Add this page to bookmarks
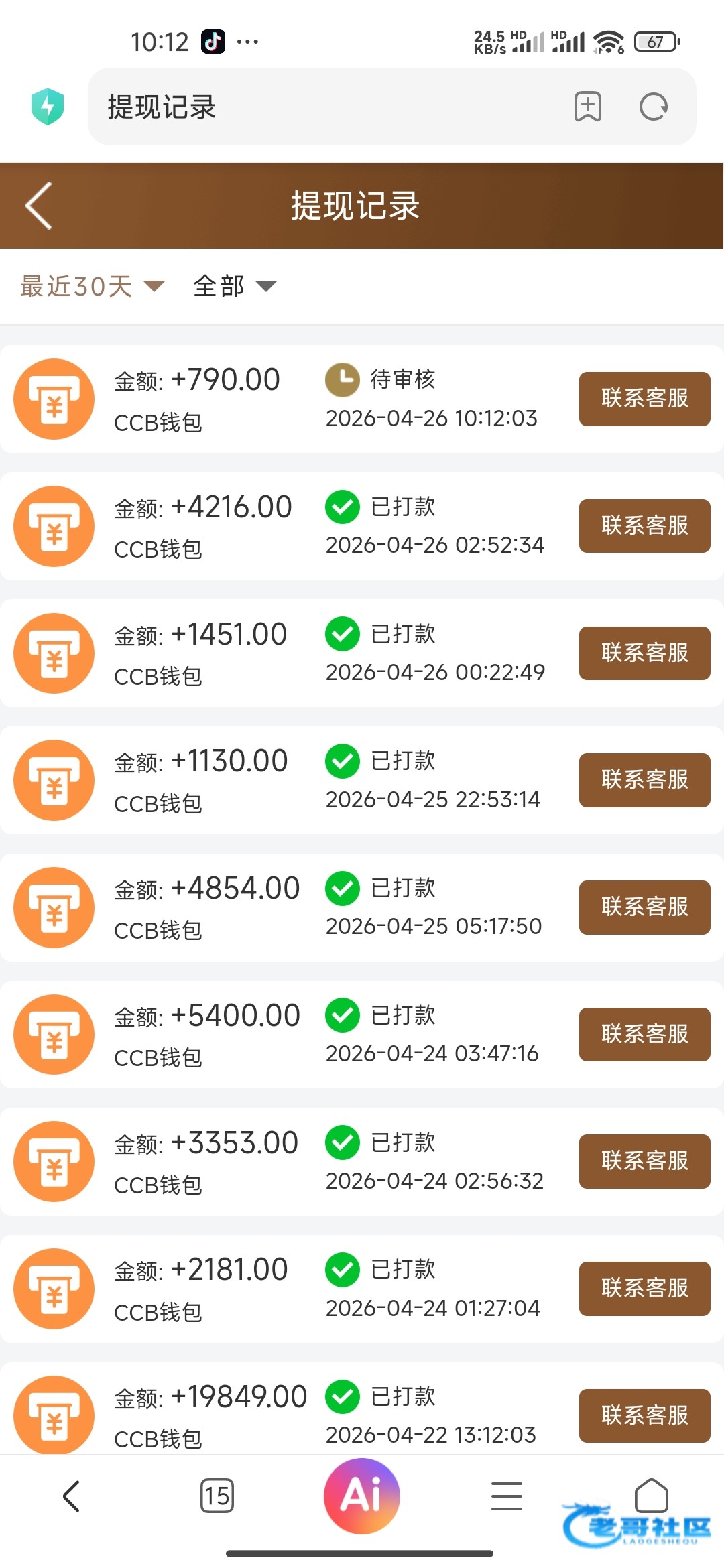The height and width of the screenshot is (1568, 724). (587, 107)
